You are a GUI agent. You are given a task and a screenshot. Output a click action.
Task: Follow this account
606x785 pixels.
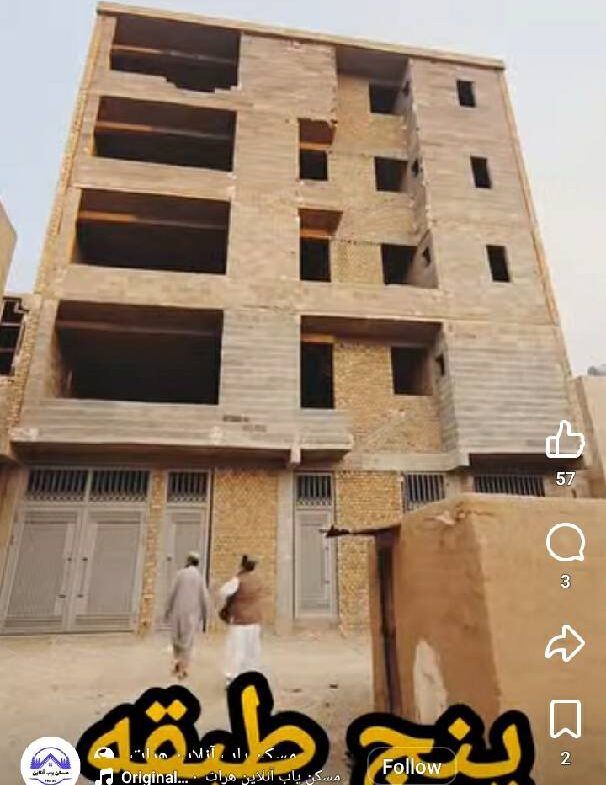412,766
